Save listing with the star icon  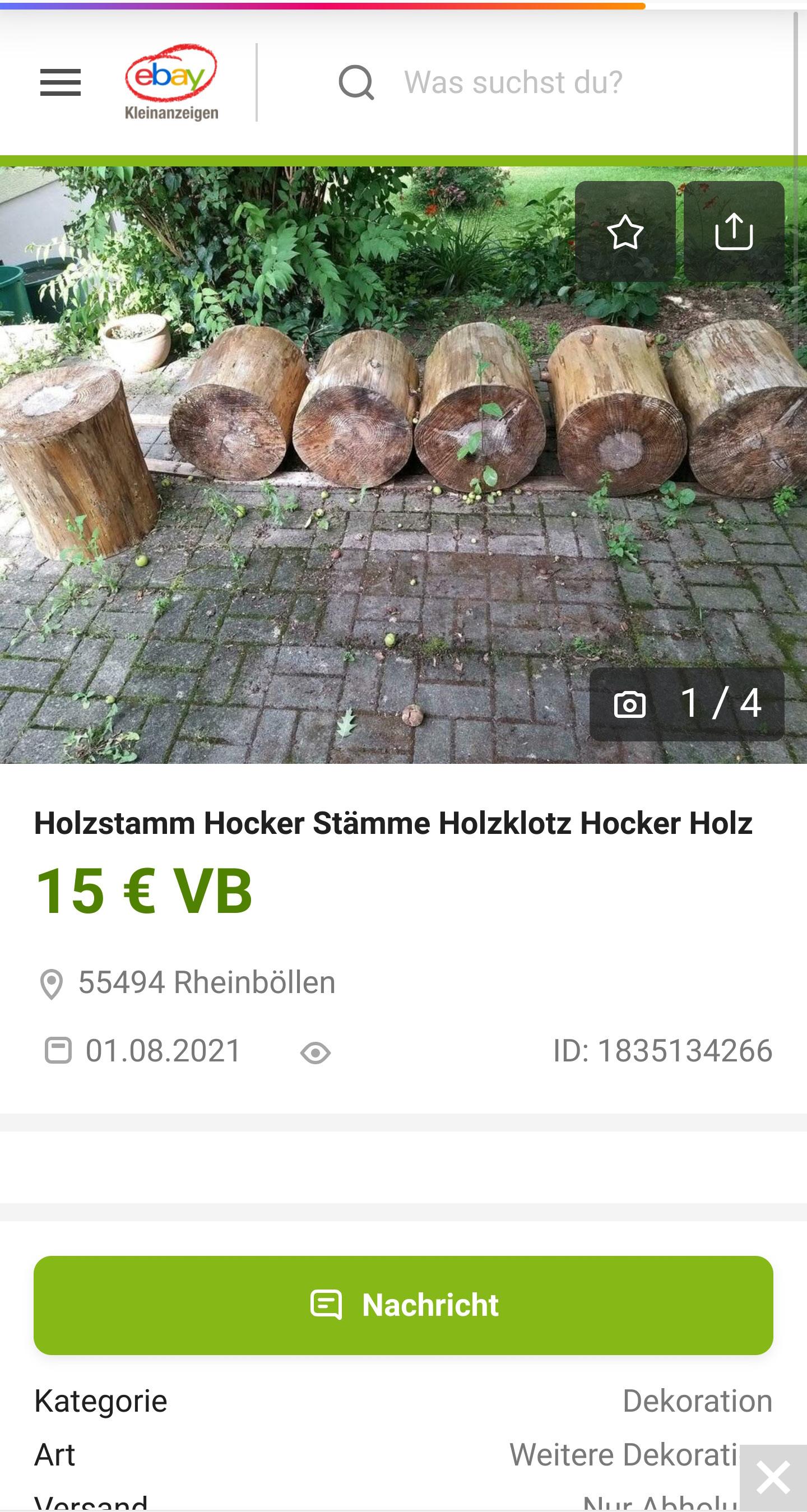[x=625, y=232]
